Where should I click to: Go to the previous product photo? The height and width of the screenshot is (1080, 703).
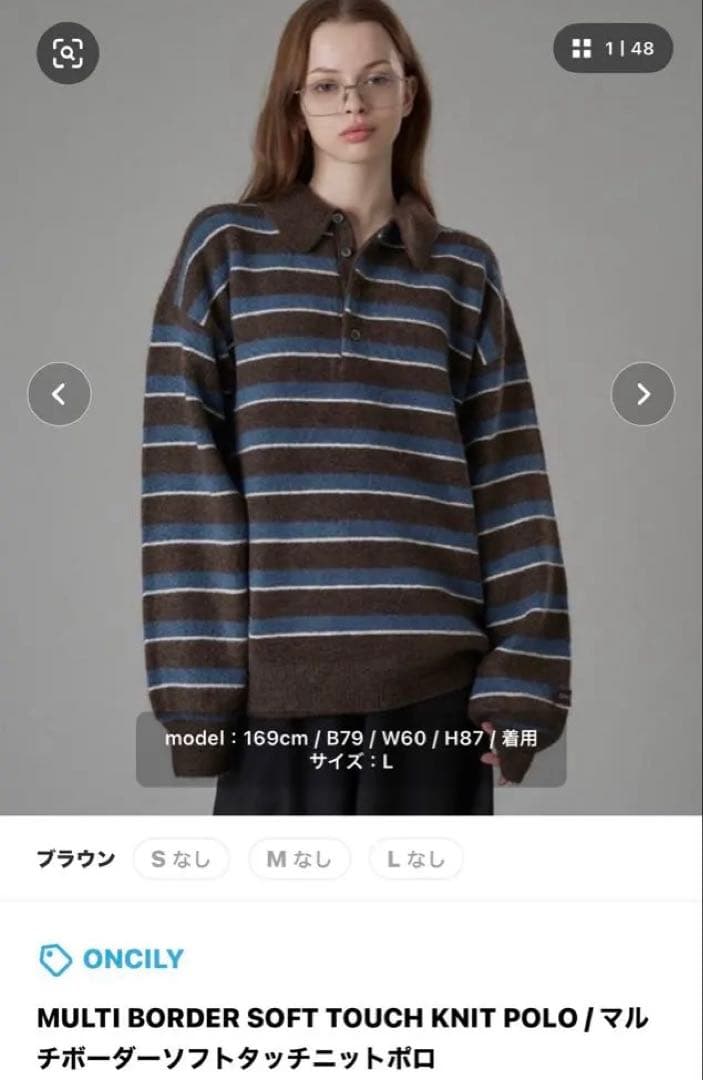(x=59, y=394)
